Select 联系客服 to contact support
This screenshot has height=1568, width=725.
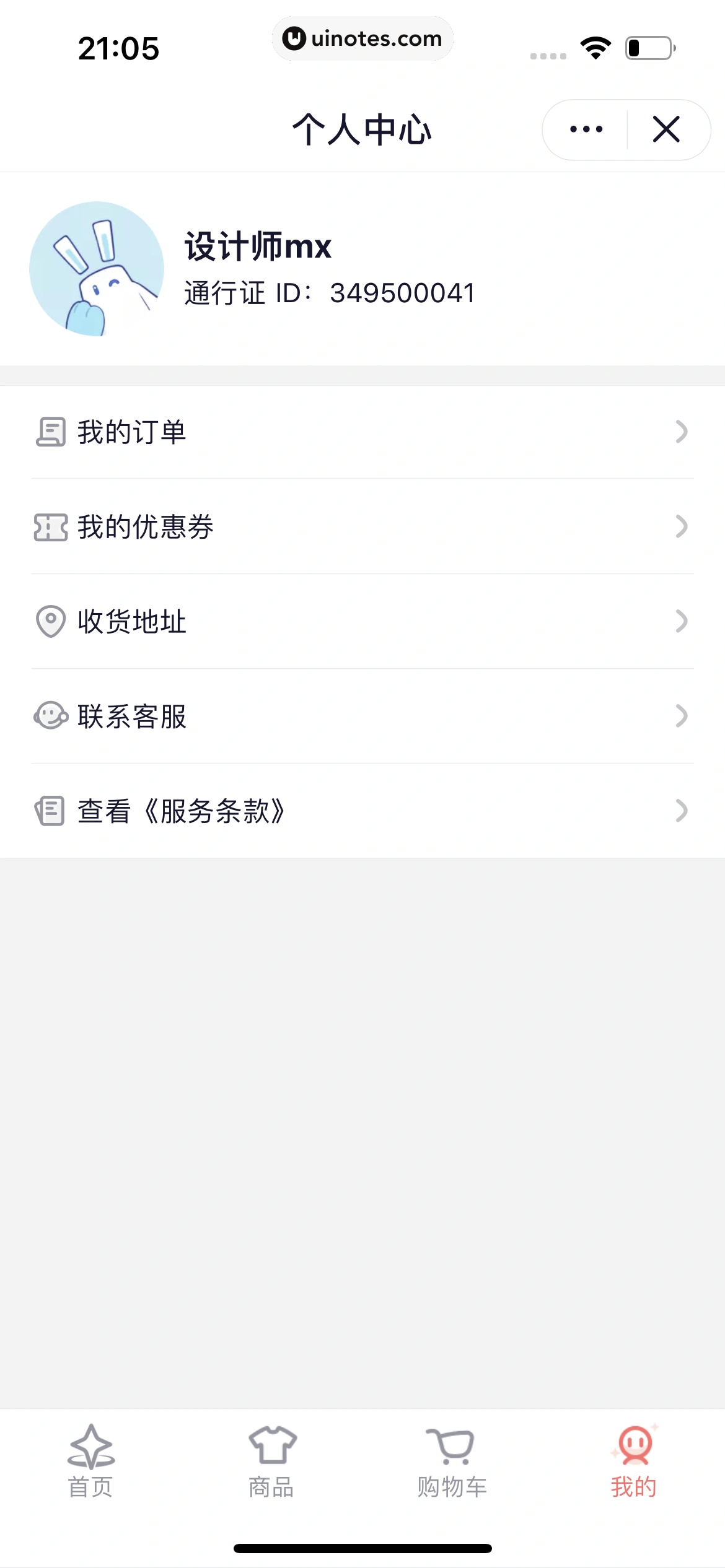[362, 716]
